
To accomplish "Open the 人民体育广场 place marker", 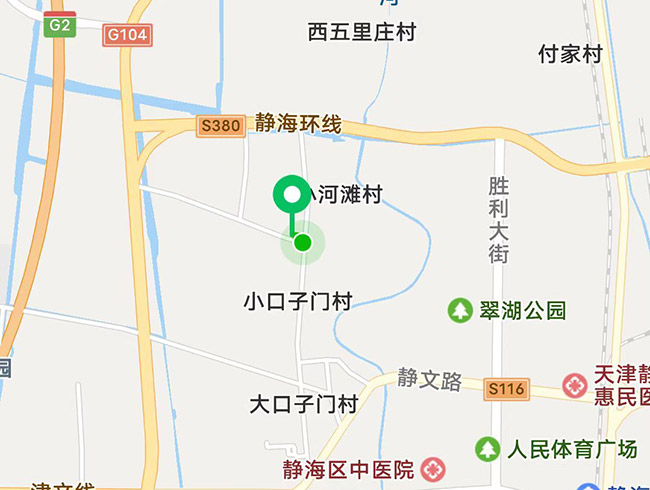I will (x=488, y=447).
